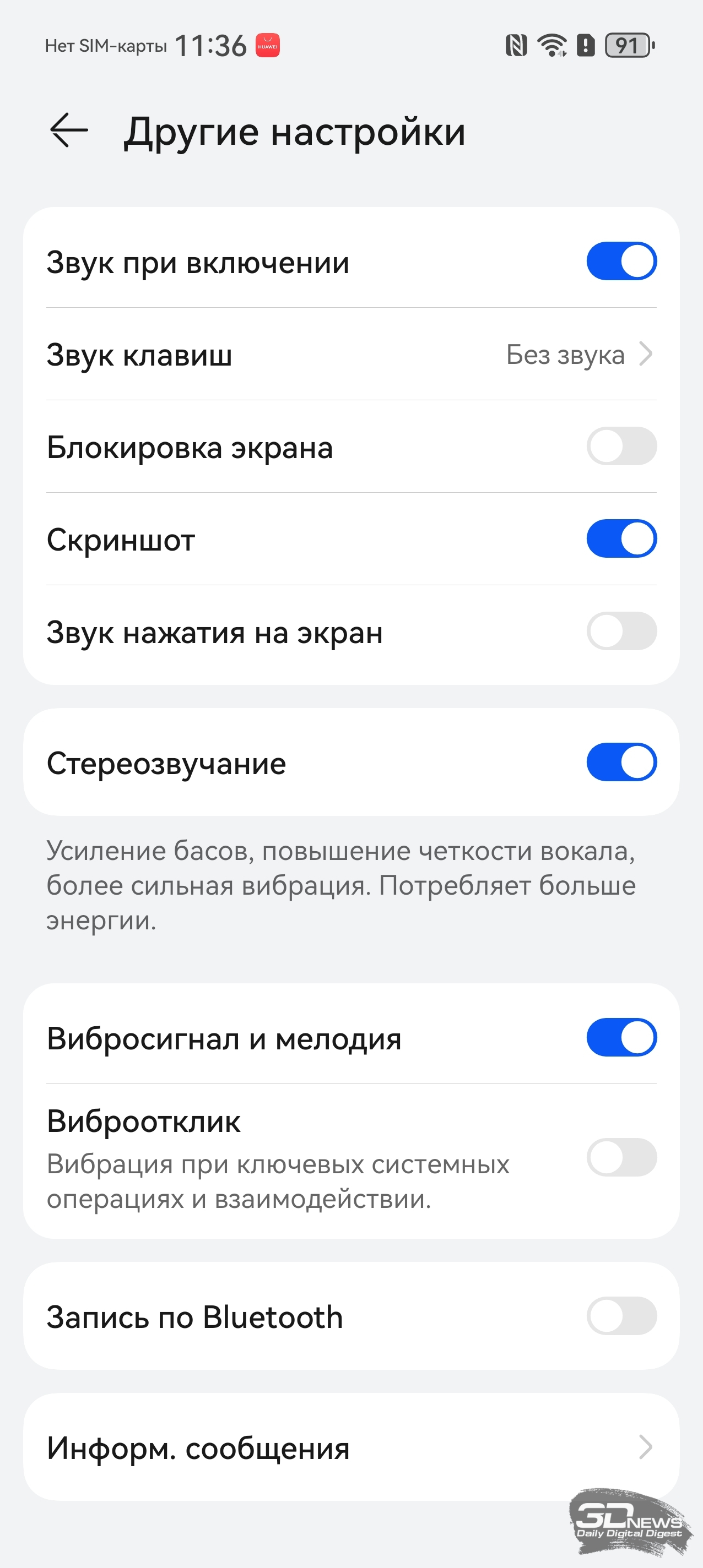
Task: Turn on Запись по Bluetooth
Action: click(621, 1316)
